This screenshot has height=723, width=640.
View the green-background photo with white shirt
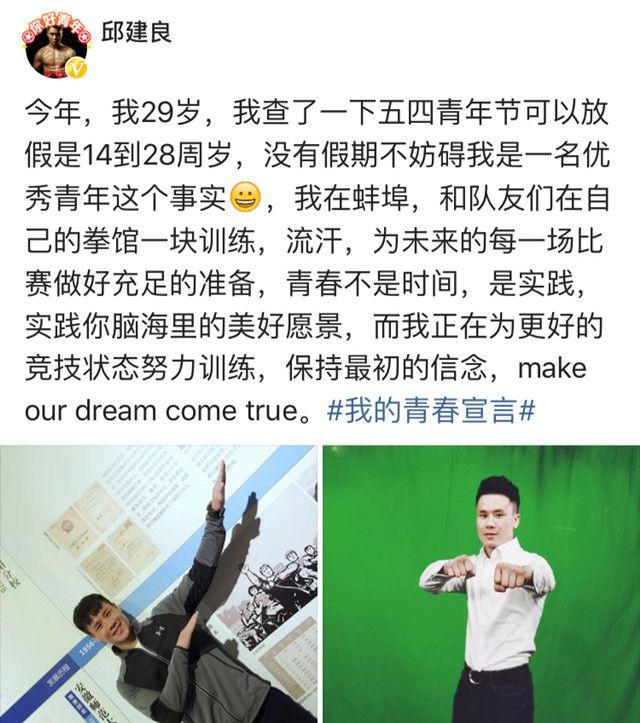(481, 584)
